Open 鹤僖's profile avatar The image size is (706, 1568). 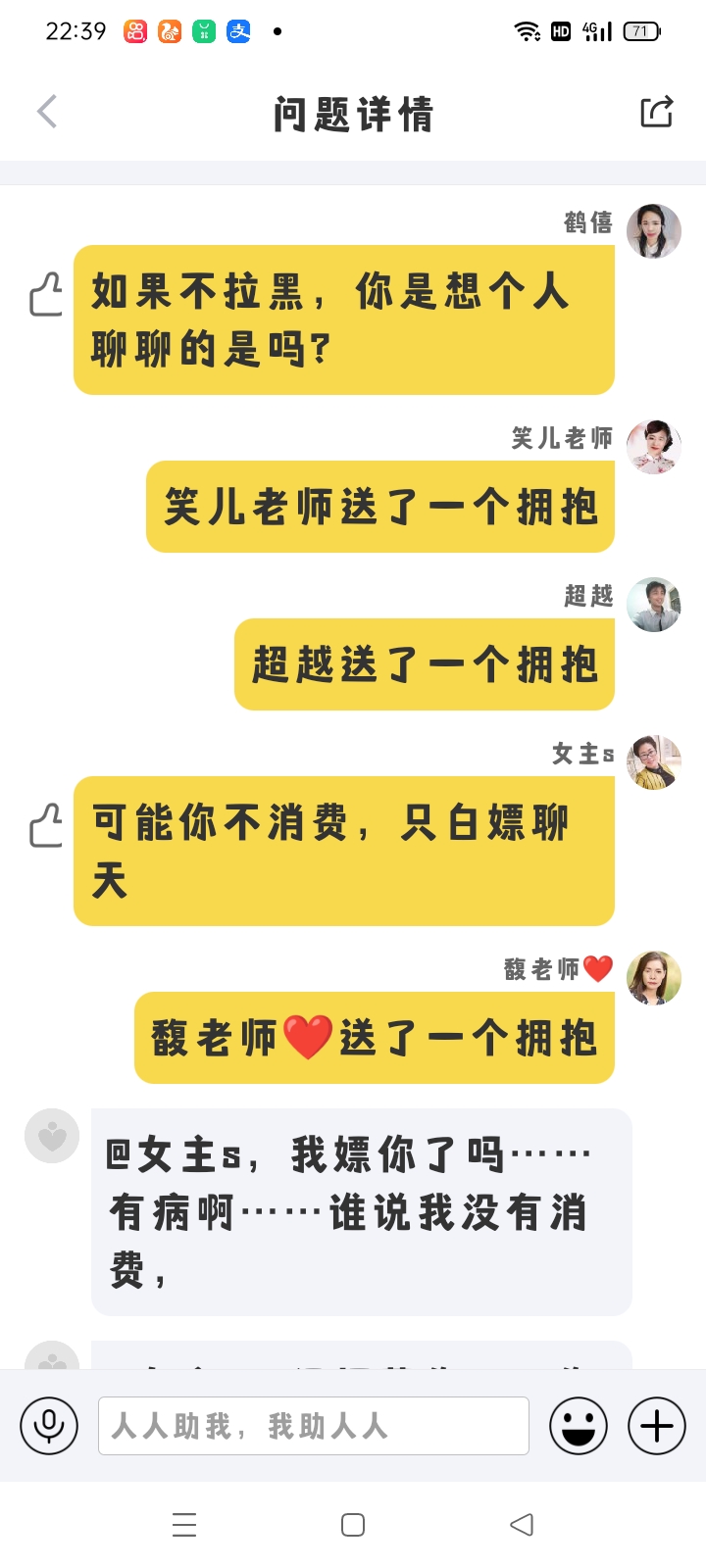tap(653, 231)
